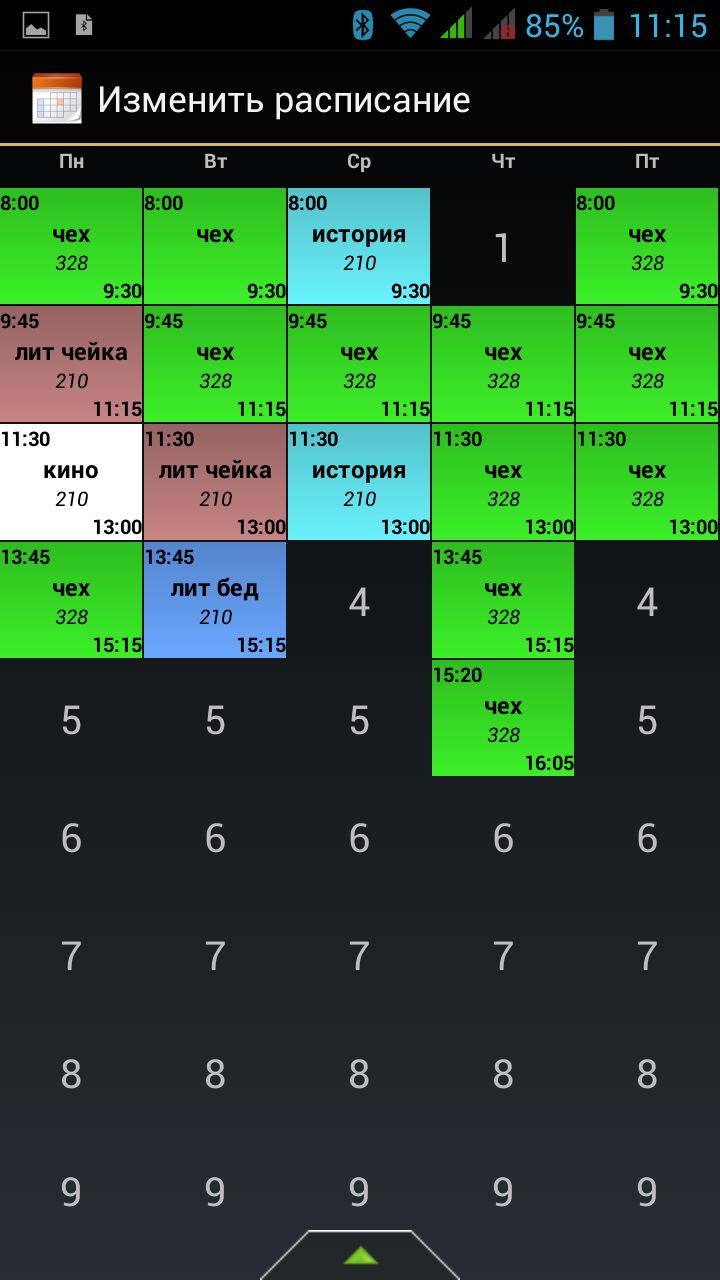Image resolution: width=720 pixels, height=1280 pixels.
Task: Add lesson in Thursday slot 6
Action: pos(503,837)
